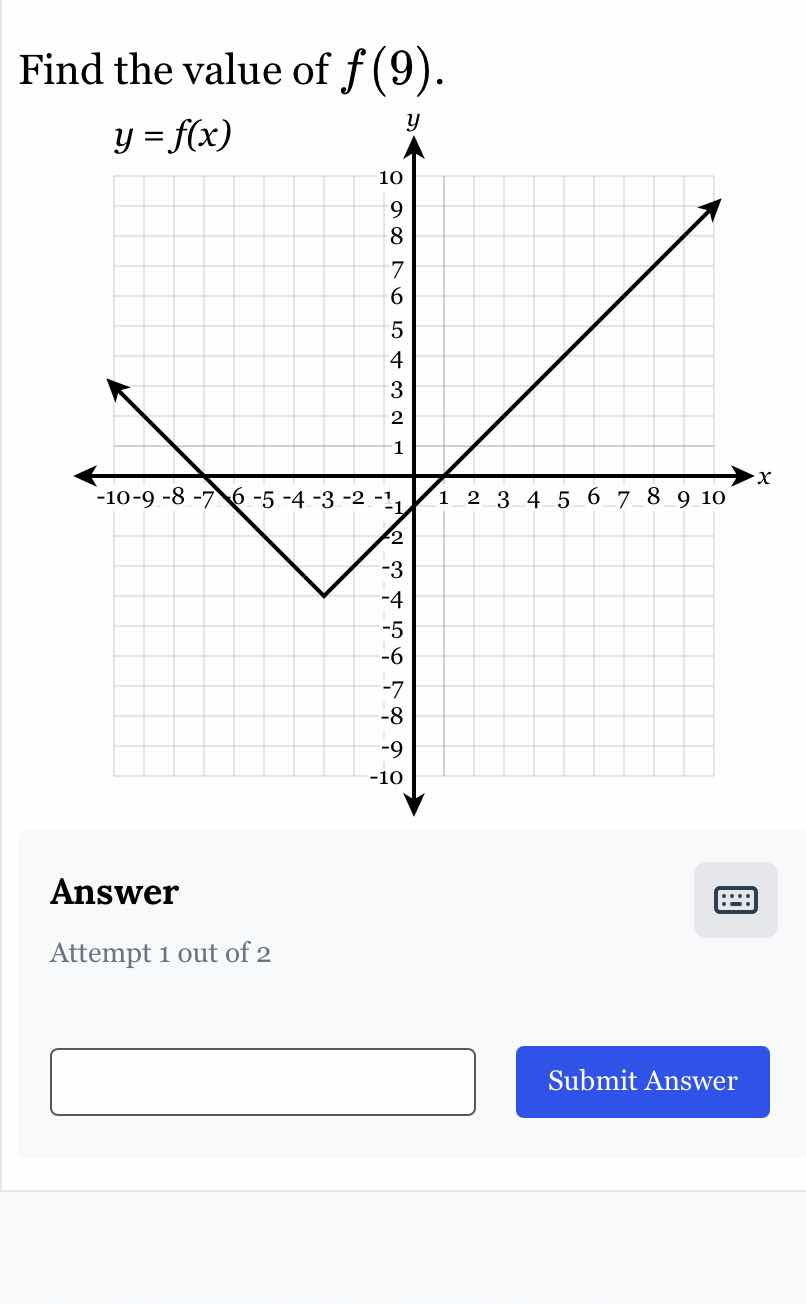Viewport: 806px width, 1304px height.
Task: Click the origin of the coordinate grid
Action: point(414,476)
